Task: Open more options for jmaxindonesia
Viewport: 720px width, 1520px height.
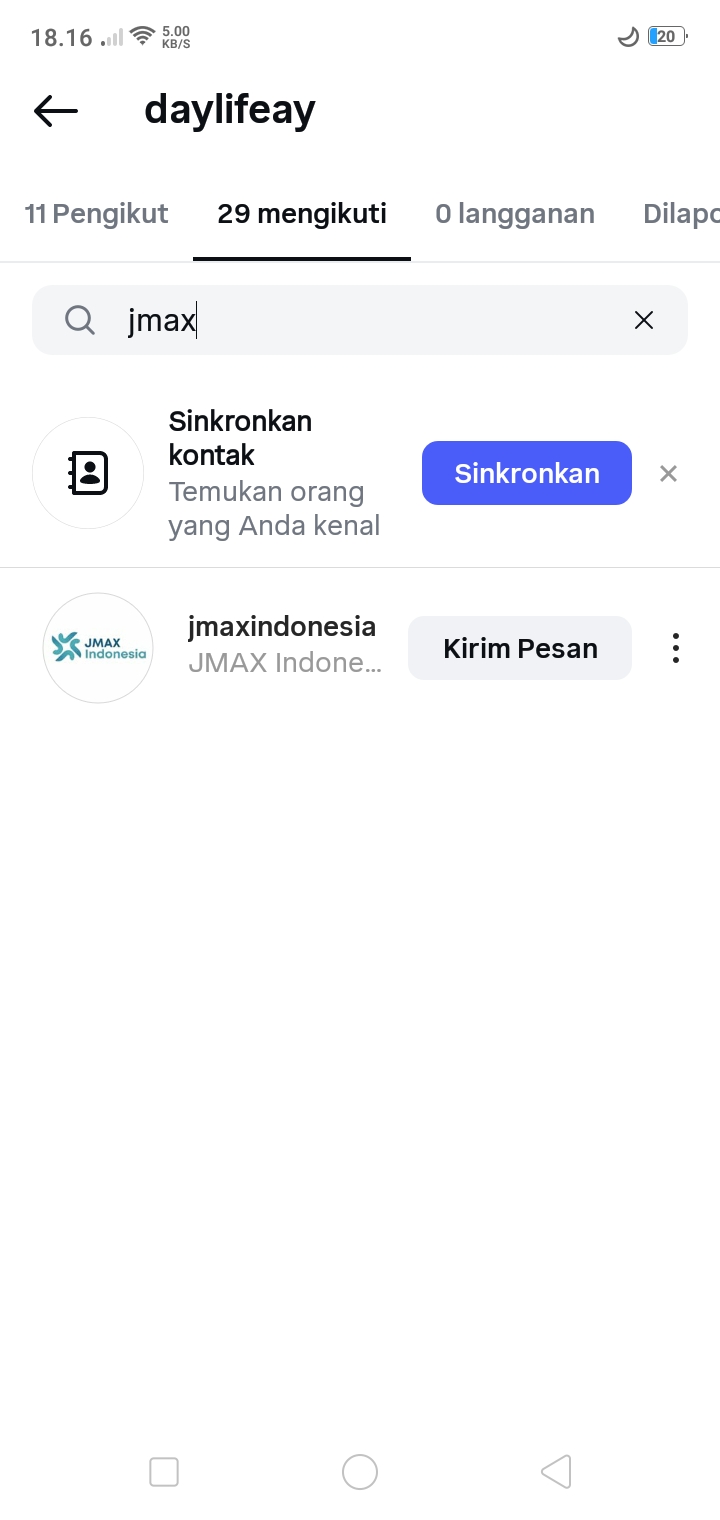Action: tap(676, 648)
